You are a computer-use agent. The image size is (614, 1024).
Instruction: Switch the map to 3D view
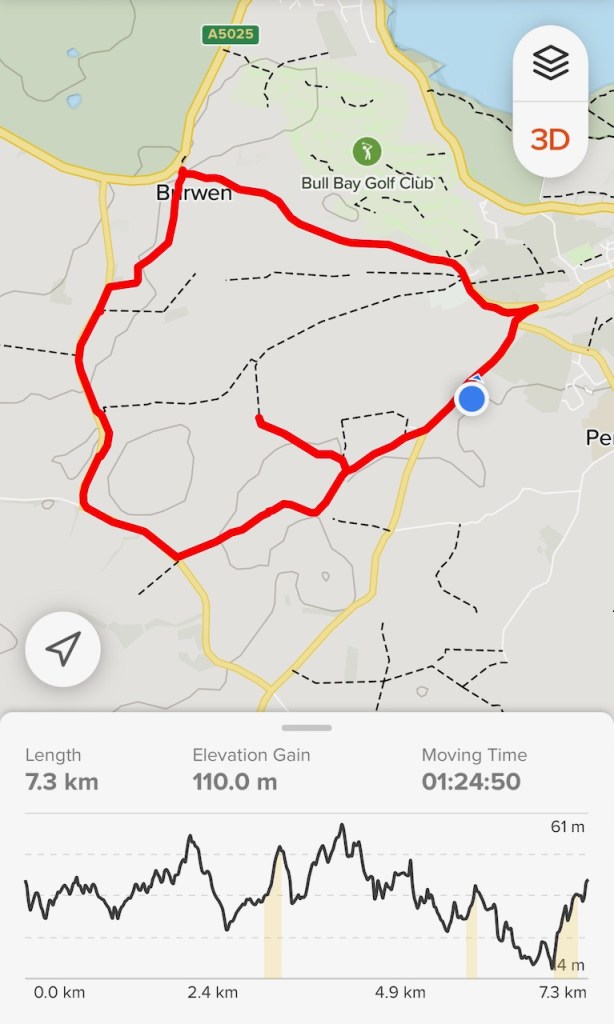(550, 138)
